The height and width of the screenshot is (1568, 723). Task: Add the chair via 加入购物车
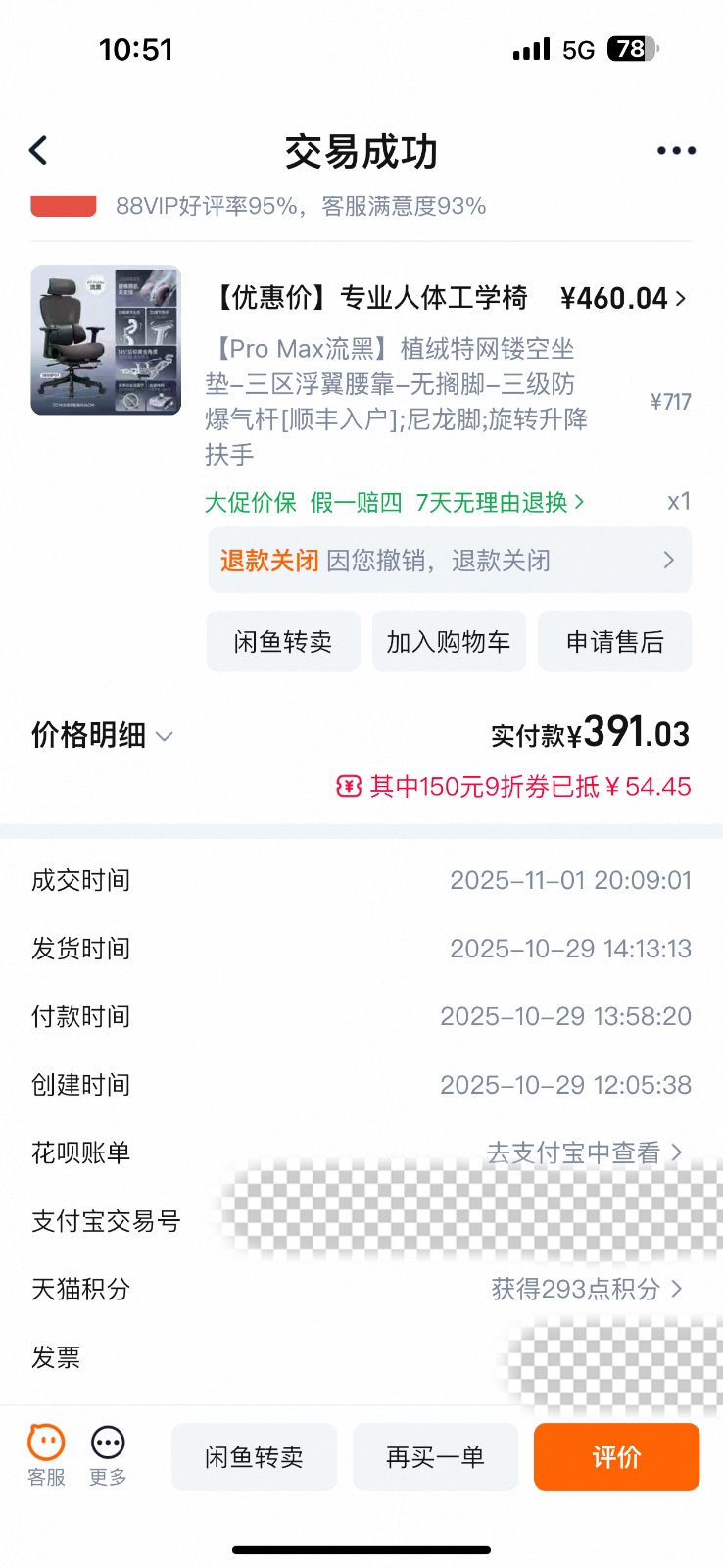[x=449, y=642]
